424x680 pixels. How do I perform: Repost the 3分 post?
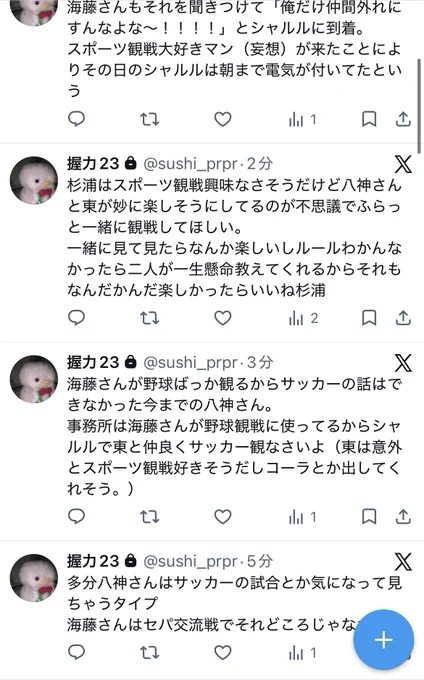click(x=150, y=517)
